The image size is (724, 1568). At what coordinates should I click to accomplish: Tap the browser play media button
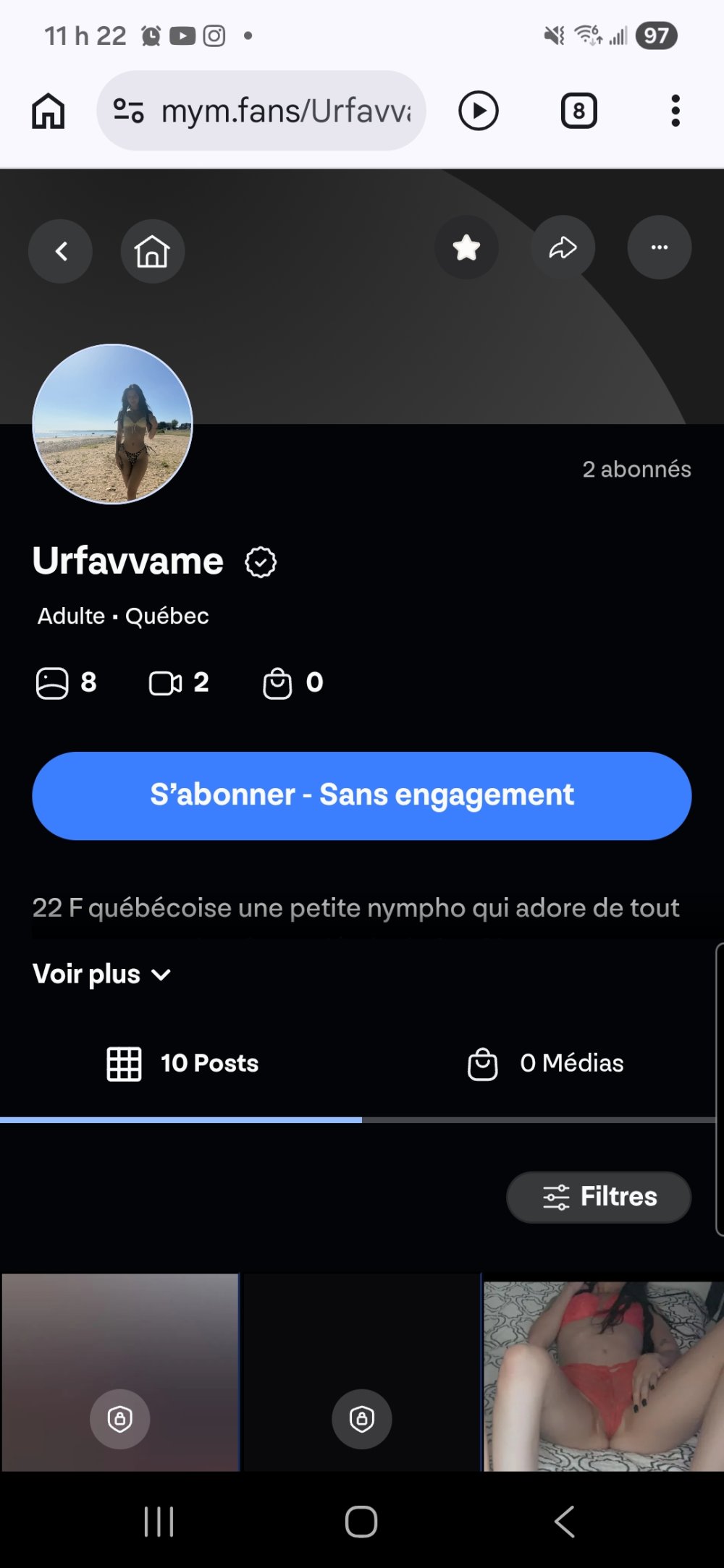(x=479, y=111)
